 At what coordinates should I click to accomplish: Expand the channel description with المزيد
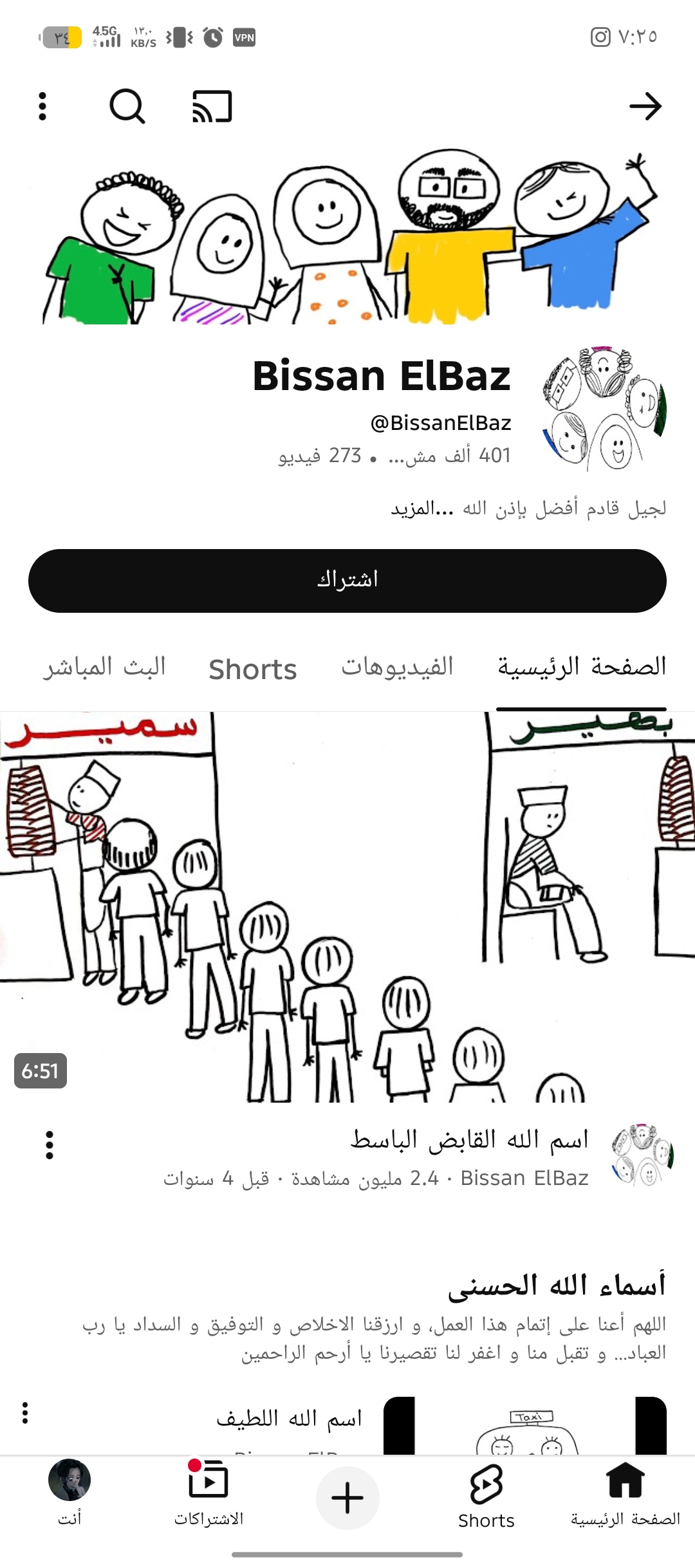click(x=422, y=509)
